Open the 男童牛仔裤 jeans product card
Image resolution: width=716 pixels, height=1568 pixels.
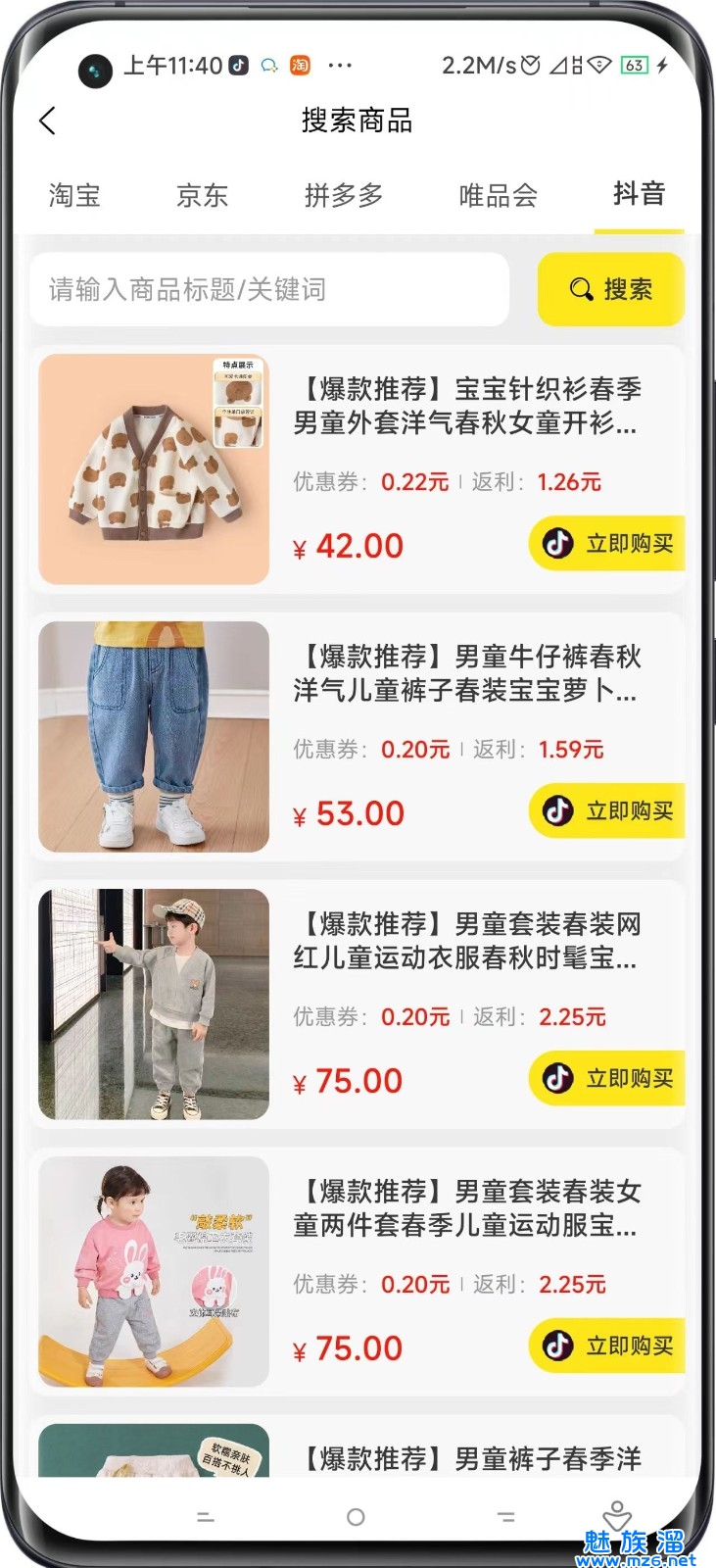click(x=465, y=673)
